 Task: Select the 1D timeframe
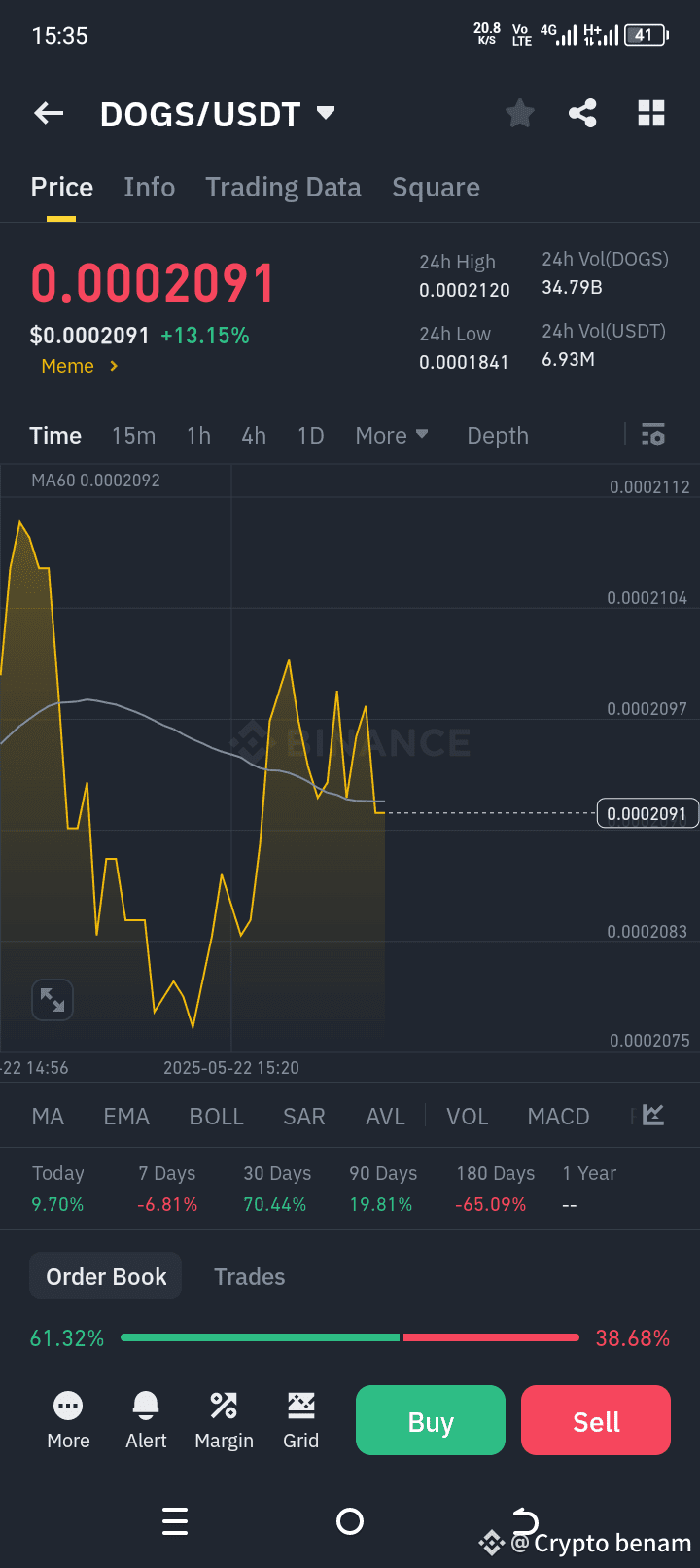click(310, 435)
